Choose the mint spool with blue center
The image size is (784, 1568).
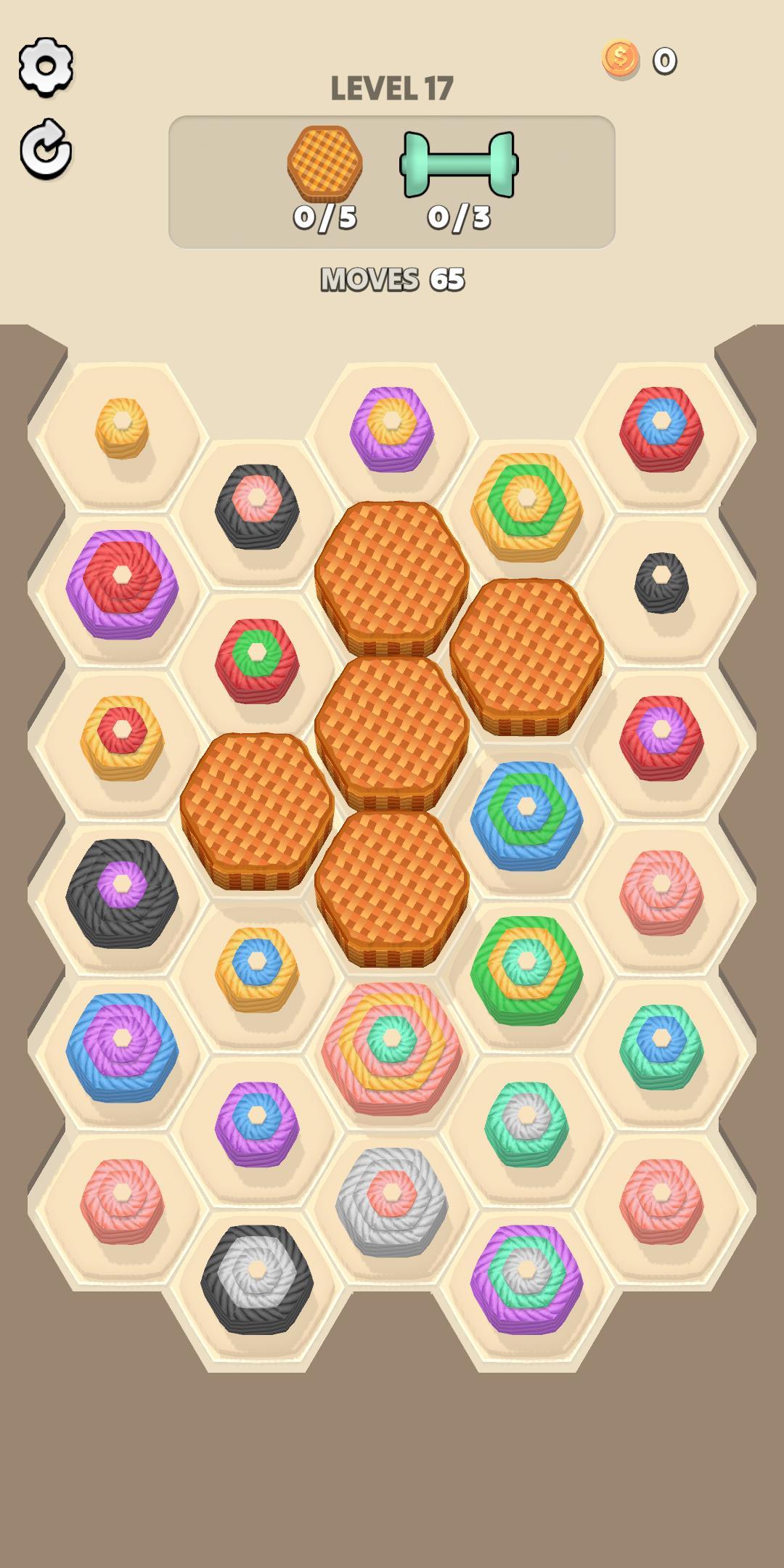pyautogui.click(x=661, y=1046)
